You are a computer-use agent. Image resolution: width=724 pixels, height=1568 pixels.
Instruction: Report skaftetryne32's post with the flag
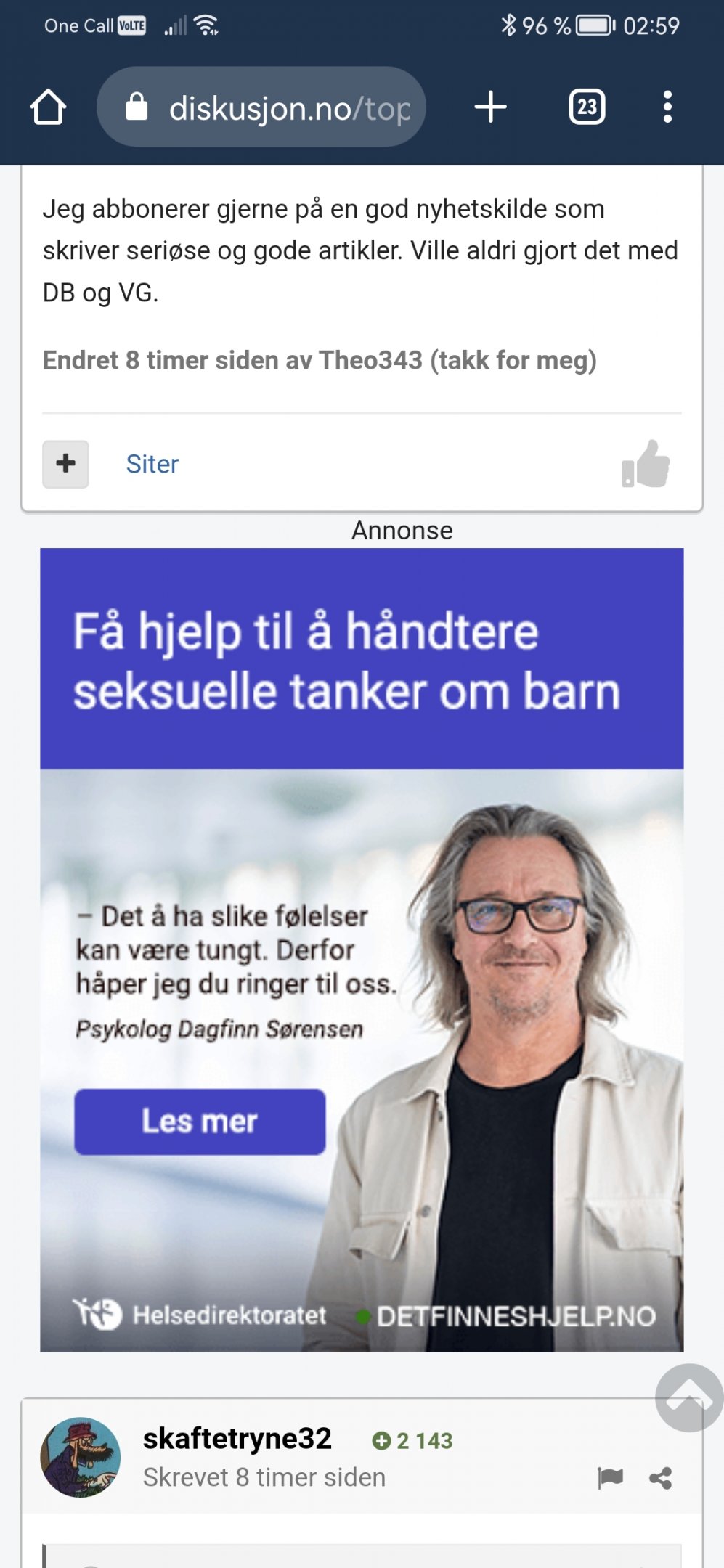[x=610, y=1477]
